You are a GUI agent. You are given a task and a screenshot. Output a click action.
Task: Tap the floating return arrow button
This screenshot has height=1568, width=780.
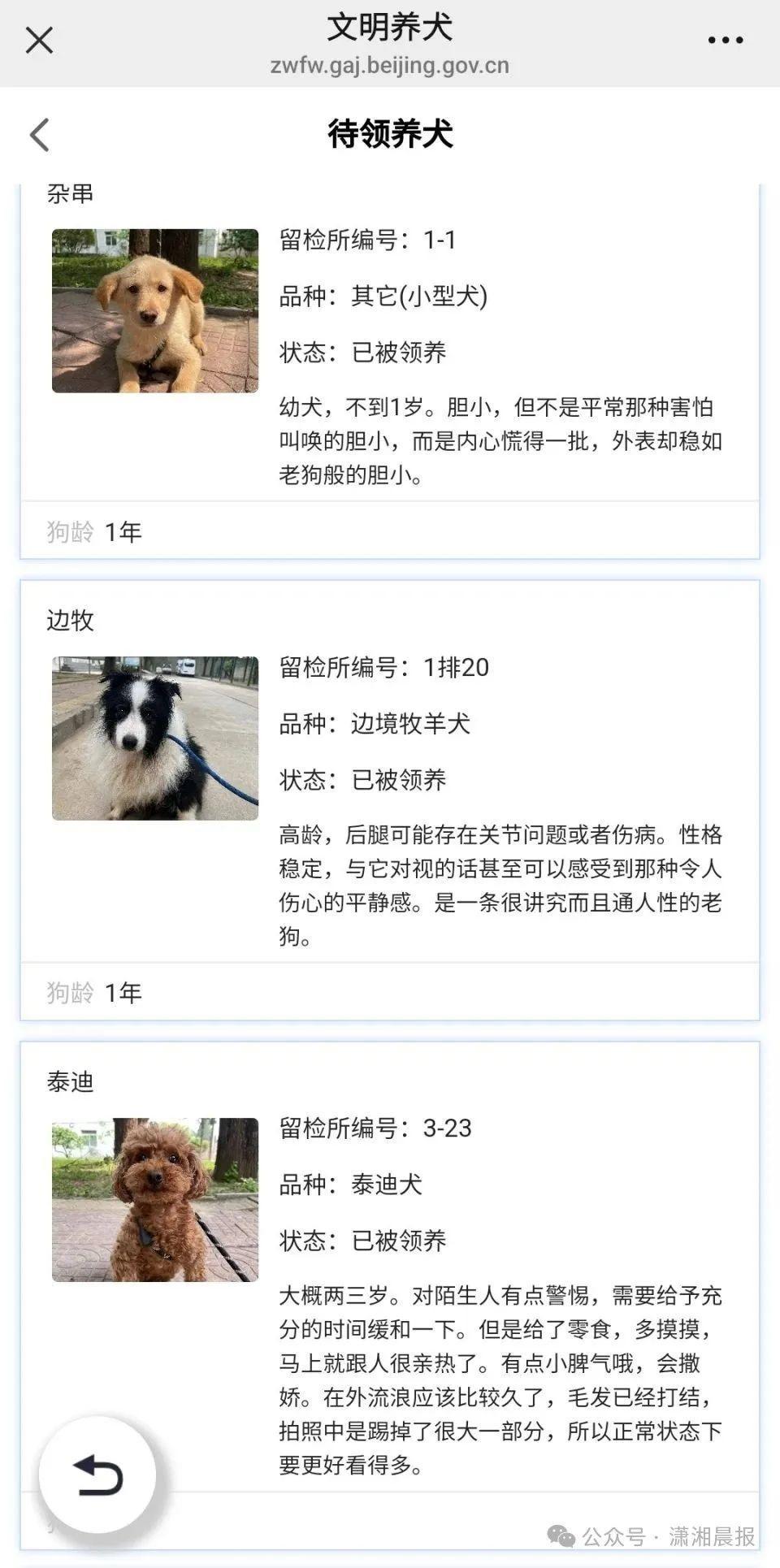(x=97, y=1475)
